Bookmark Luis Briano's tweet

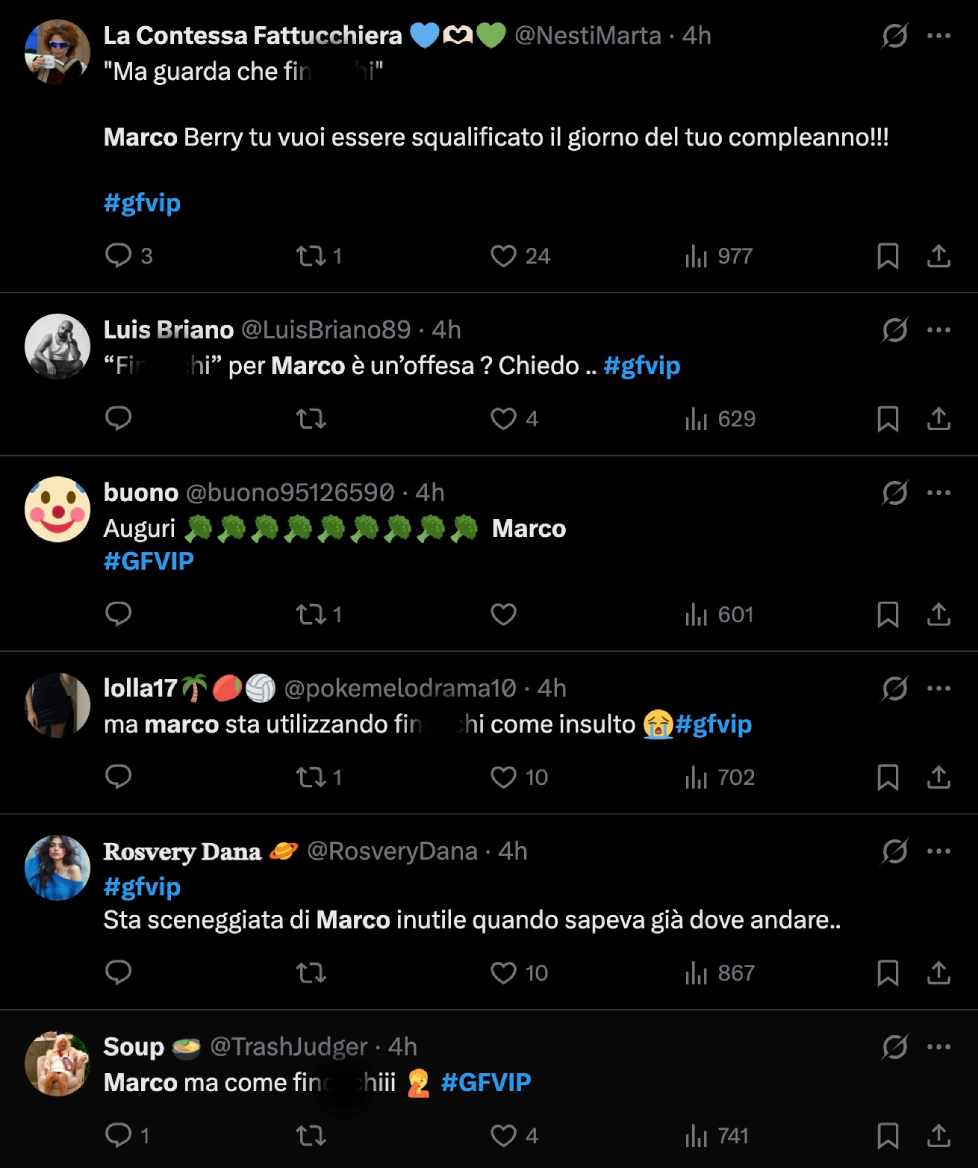pyautogui.click(x=887, y=419)
